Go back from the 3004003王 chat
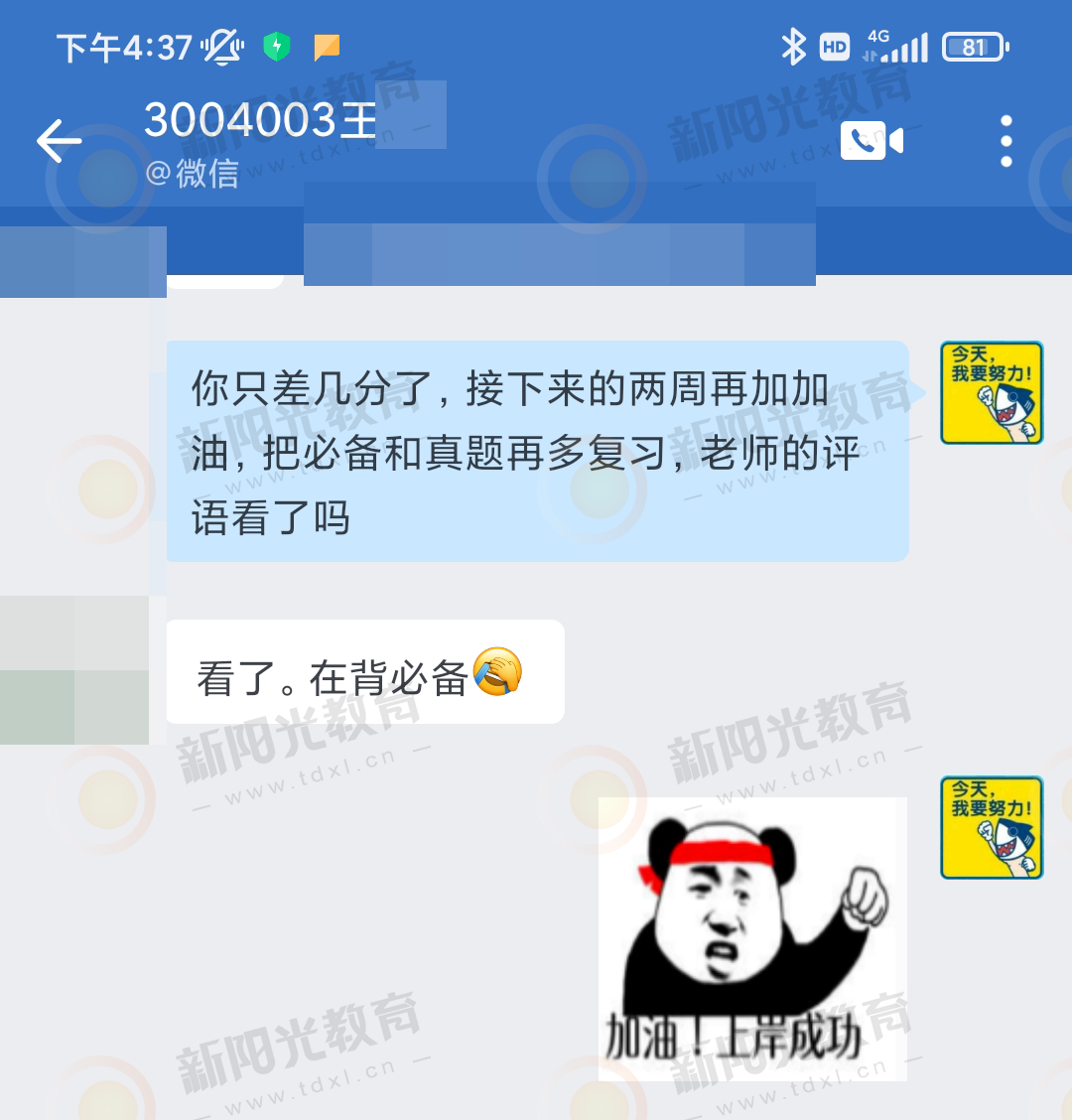The height and width of the screenshot is (1120, 1072). tap(60, 141)
